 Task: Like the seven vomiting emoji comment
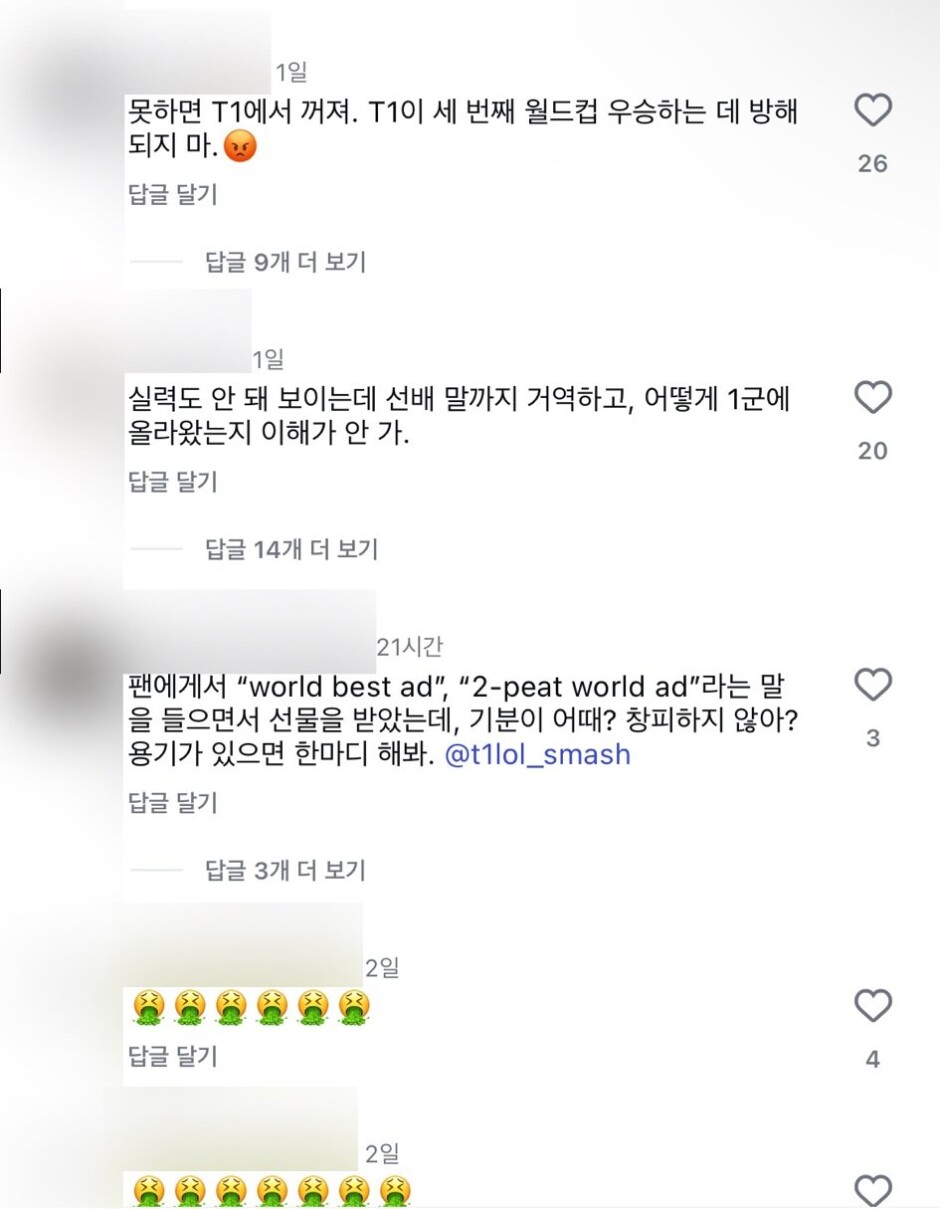tap(872, 1190)
